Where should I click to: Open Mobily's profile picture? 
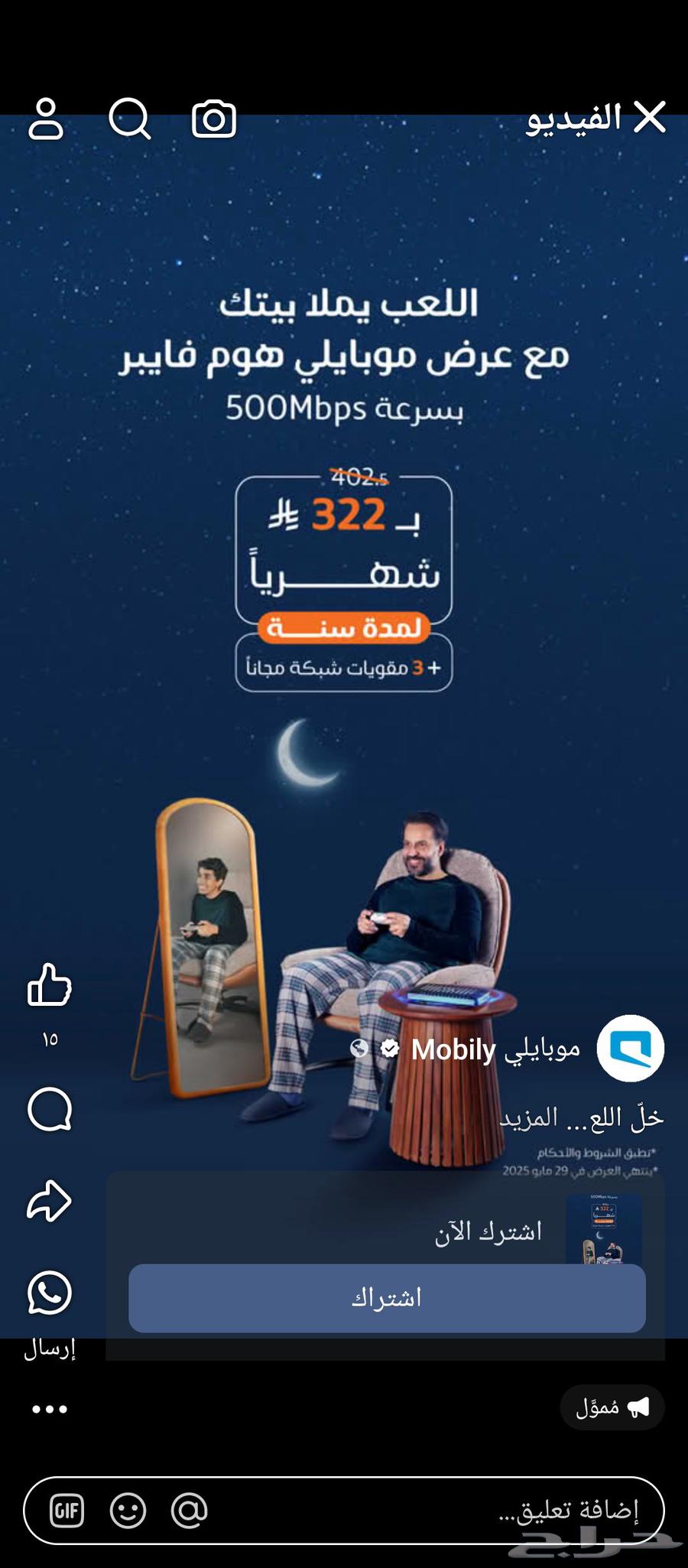coord(630,1048)
